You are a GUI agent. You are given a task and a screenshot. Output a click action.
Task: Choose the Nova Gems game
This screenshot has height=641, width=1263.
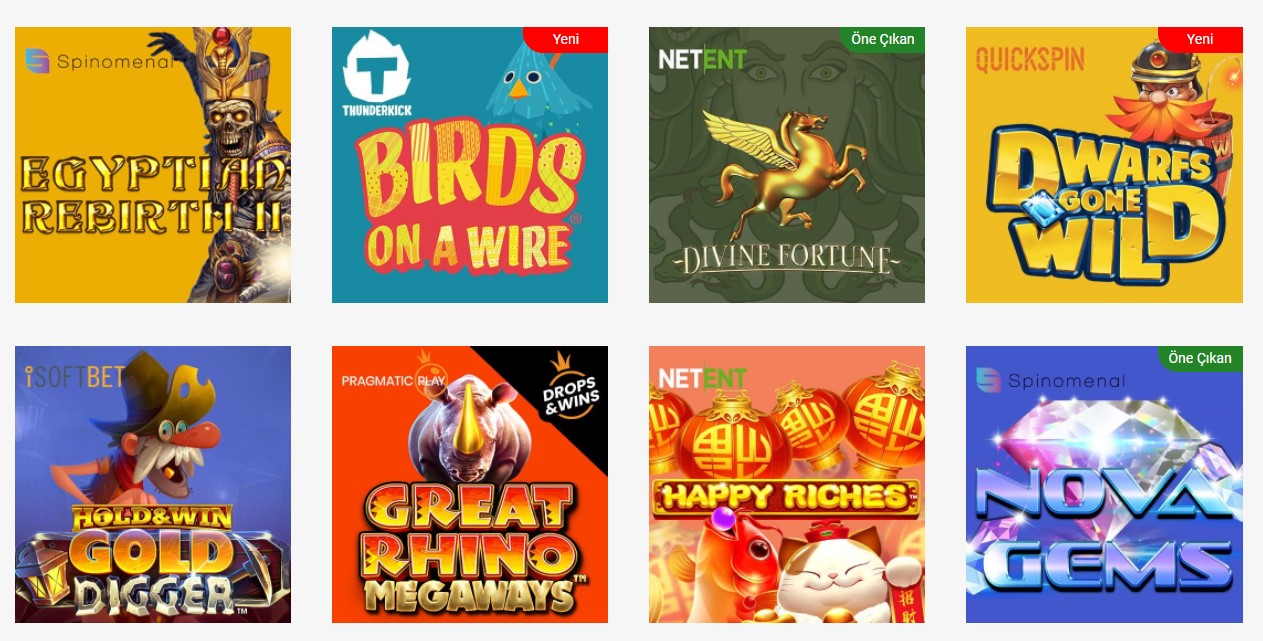[1103, 484]
